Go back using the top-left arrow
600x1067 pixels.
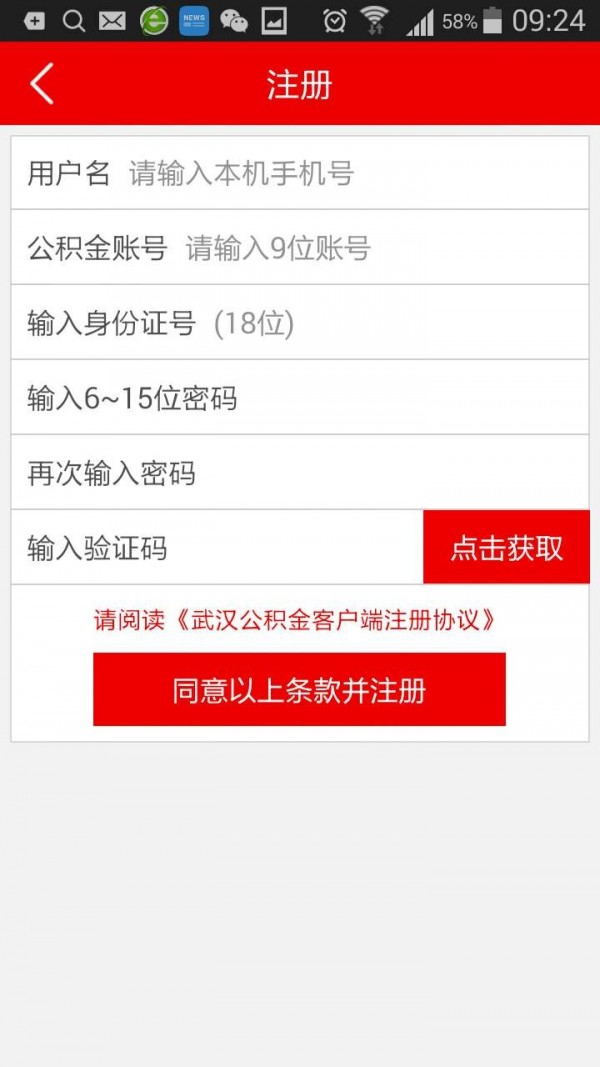pyautogui.click(x=42, y=84)
